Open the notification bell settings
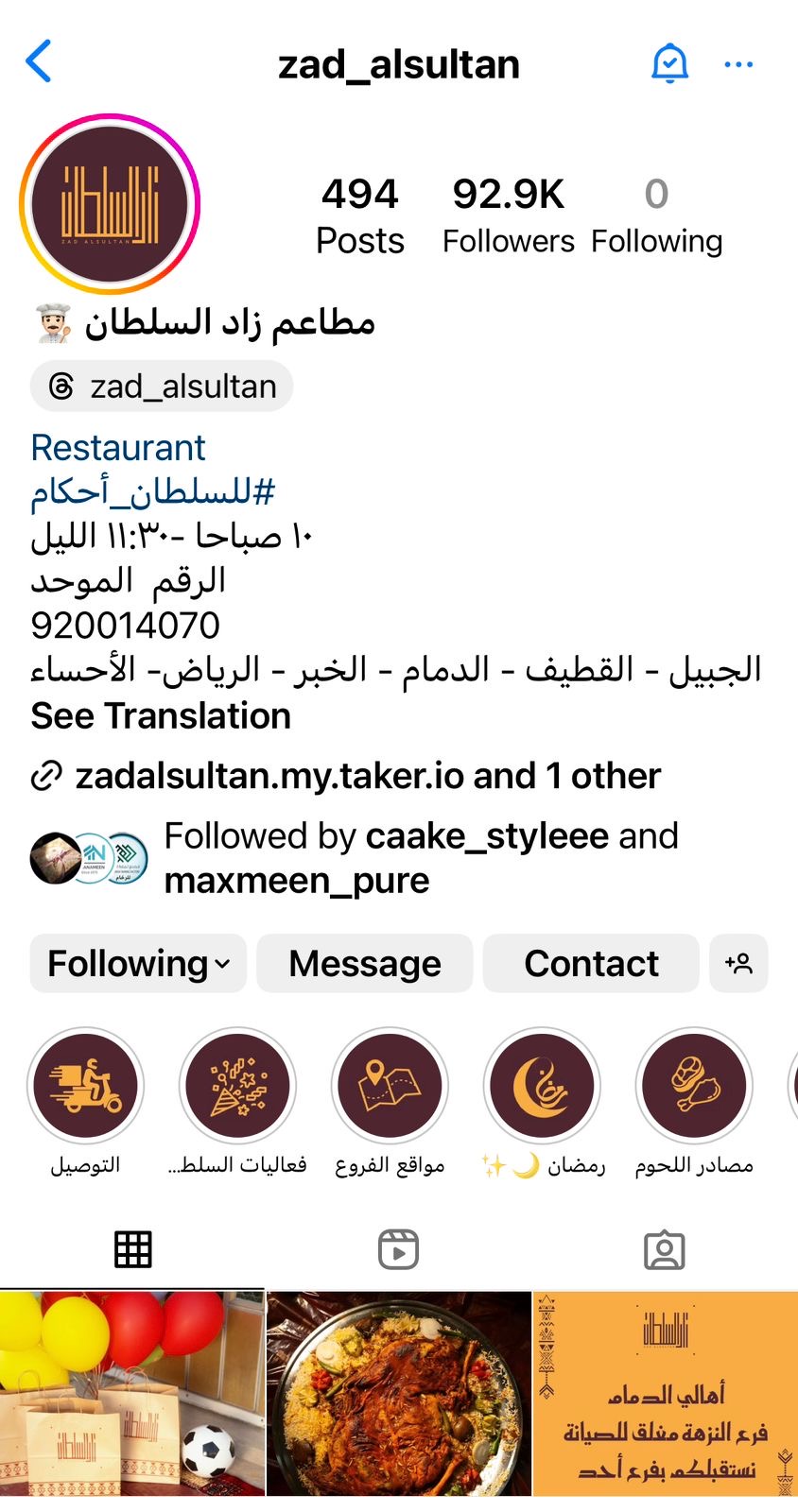Screen dimensions: 798x1512 point(669,64)
